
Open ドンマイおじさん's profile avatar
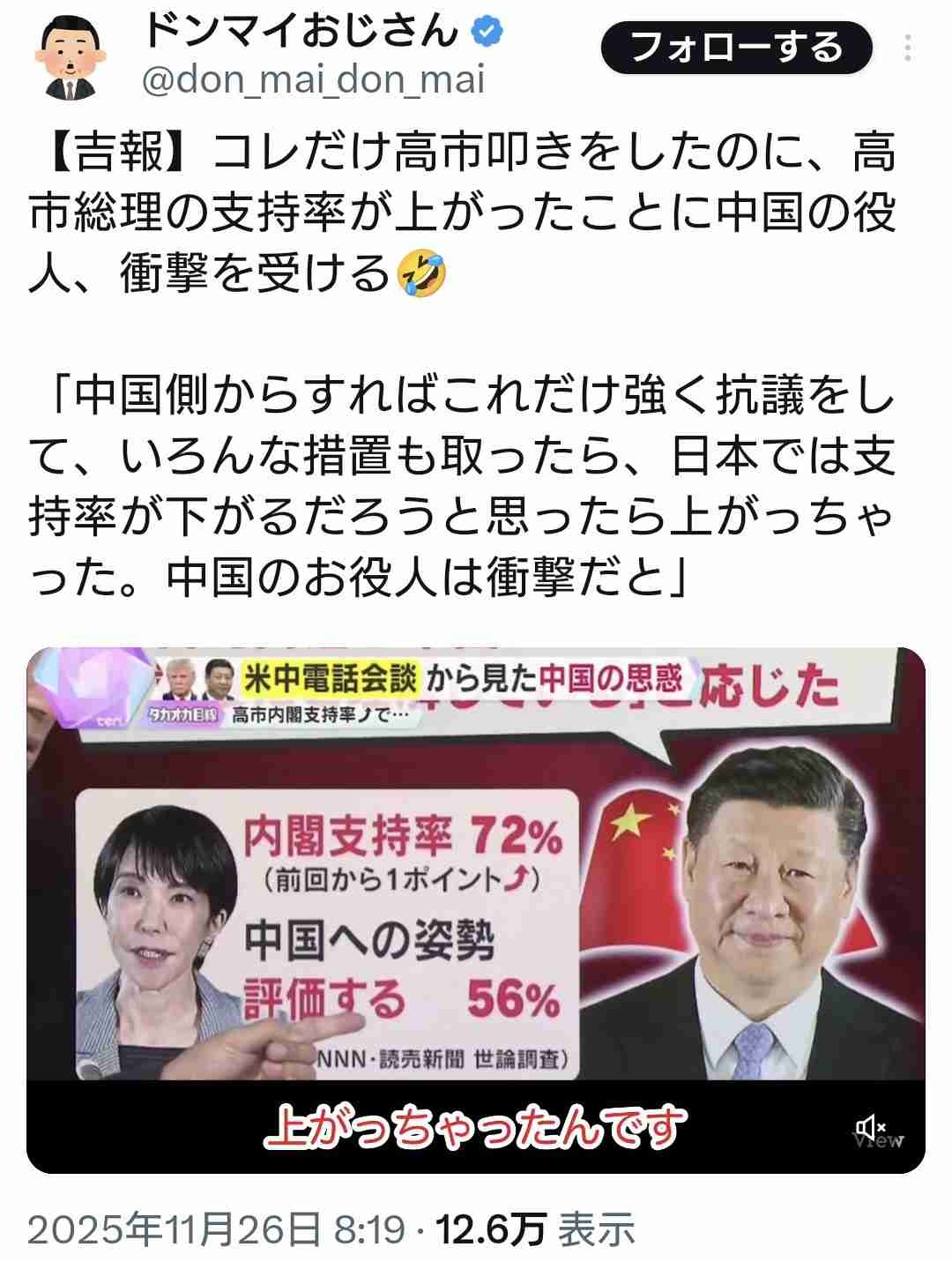[69, 59]
